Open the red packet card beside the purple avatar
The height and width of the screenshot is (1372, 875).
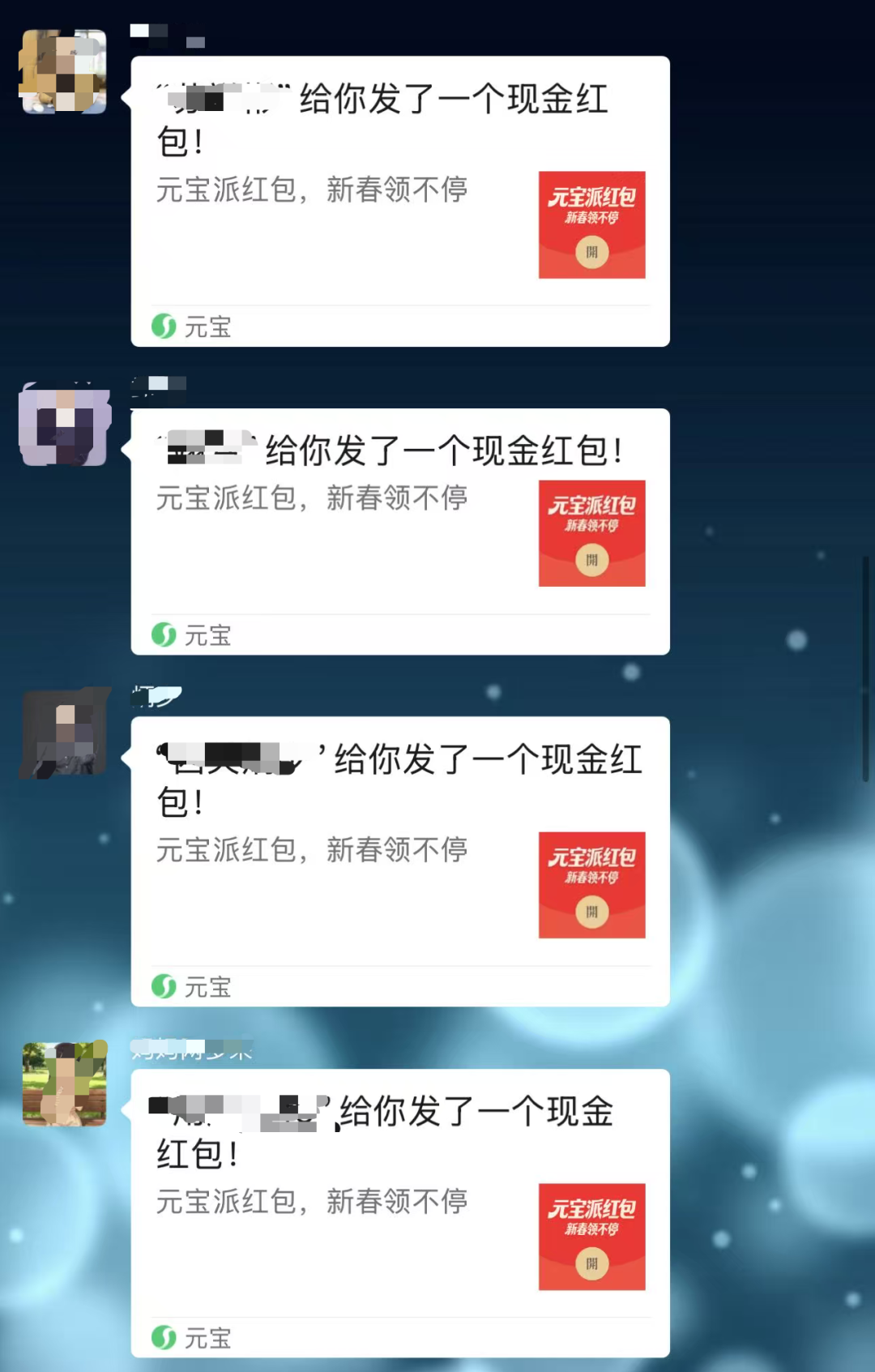[x=400, y=531]
